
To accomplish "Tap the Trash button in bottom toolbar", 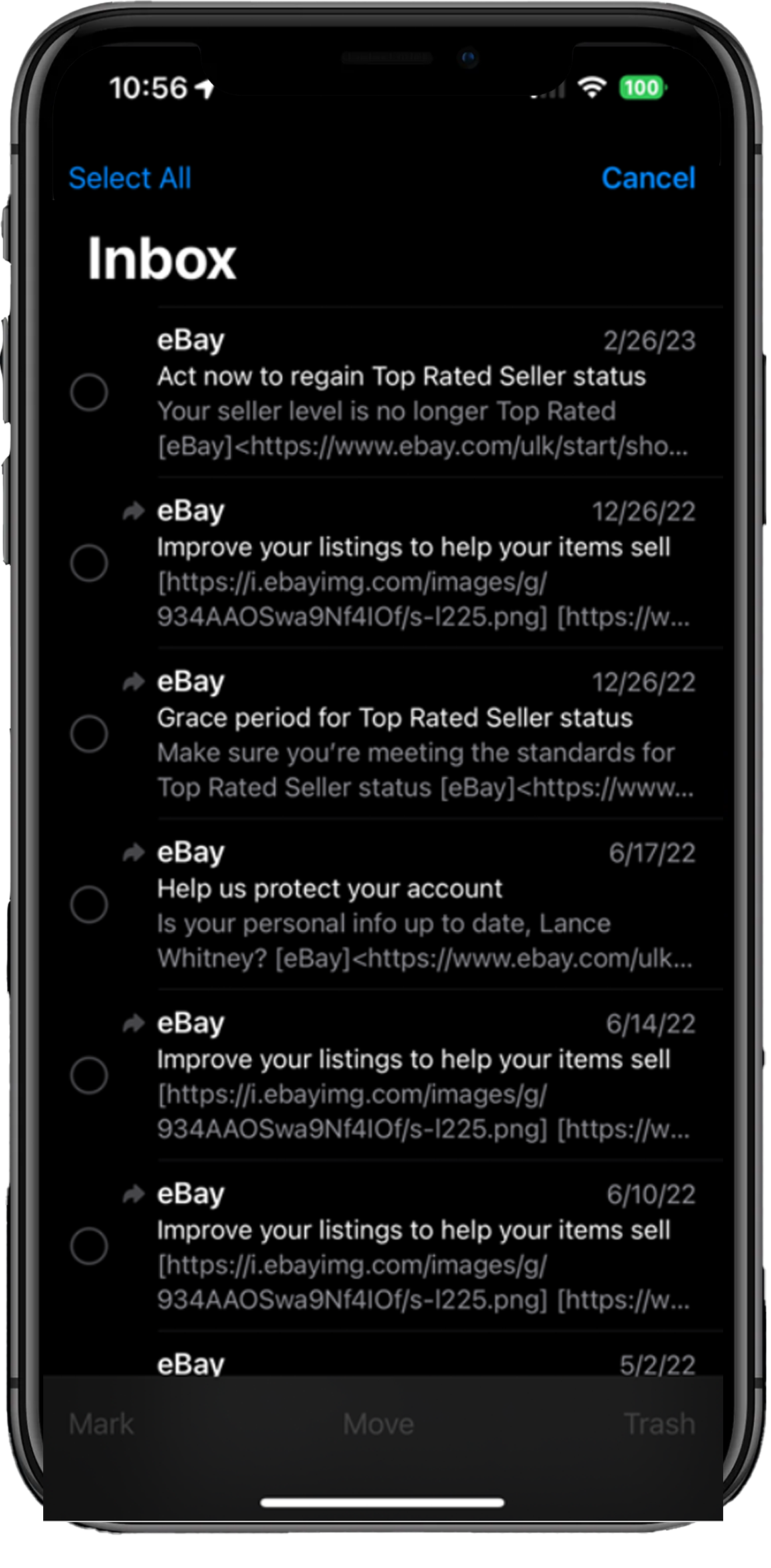I will pyautogui.click(x=659, y=1424).
